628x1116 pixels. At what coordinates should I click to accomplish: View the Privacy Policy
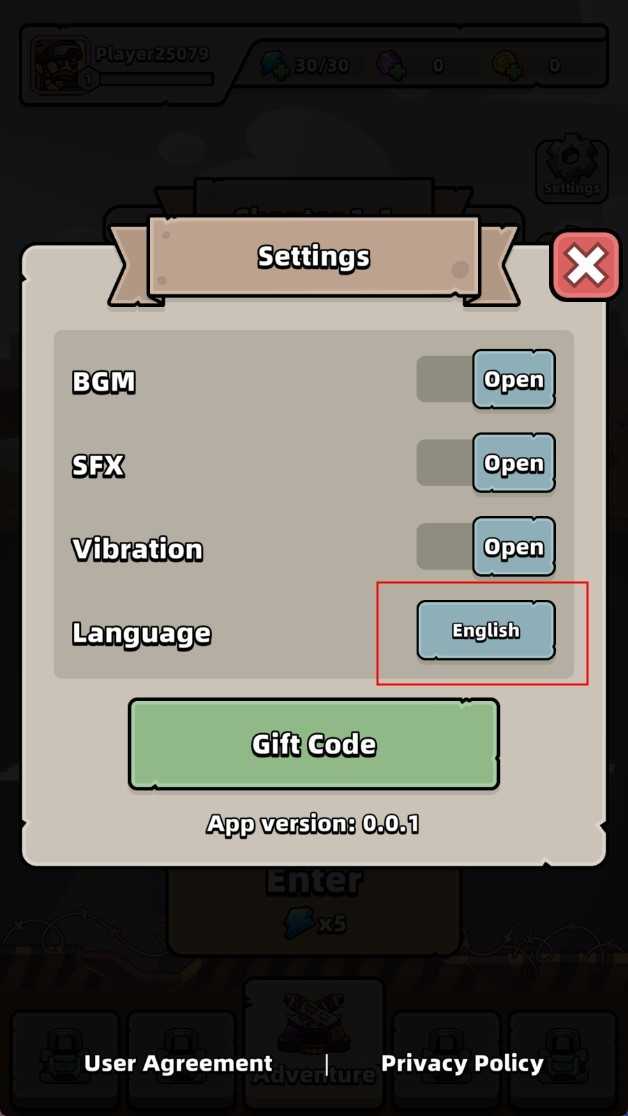(462, 1063)
